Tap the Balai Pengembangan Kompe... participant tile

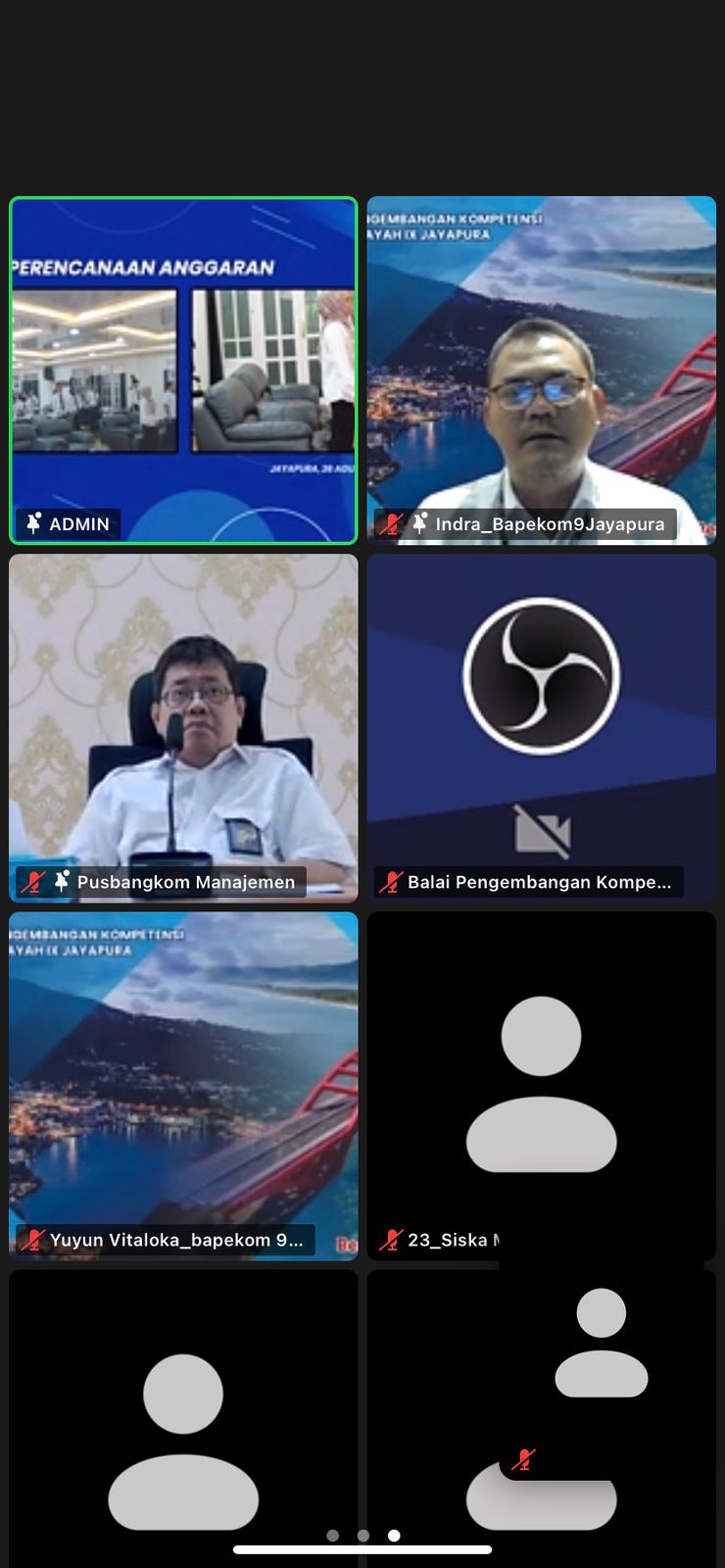(x=541, y=727)
